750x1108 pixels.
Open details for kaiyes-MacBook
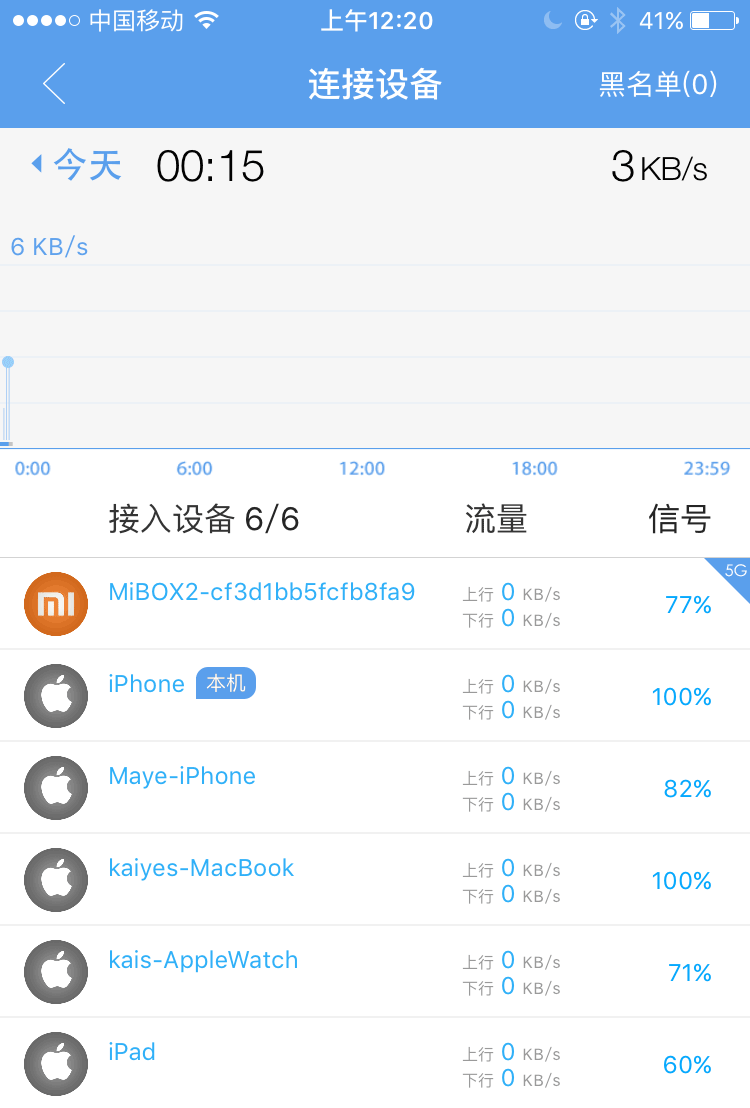(x=201, y=868)
